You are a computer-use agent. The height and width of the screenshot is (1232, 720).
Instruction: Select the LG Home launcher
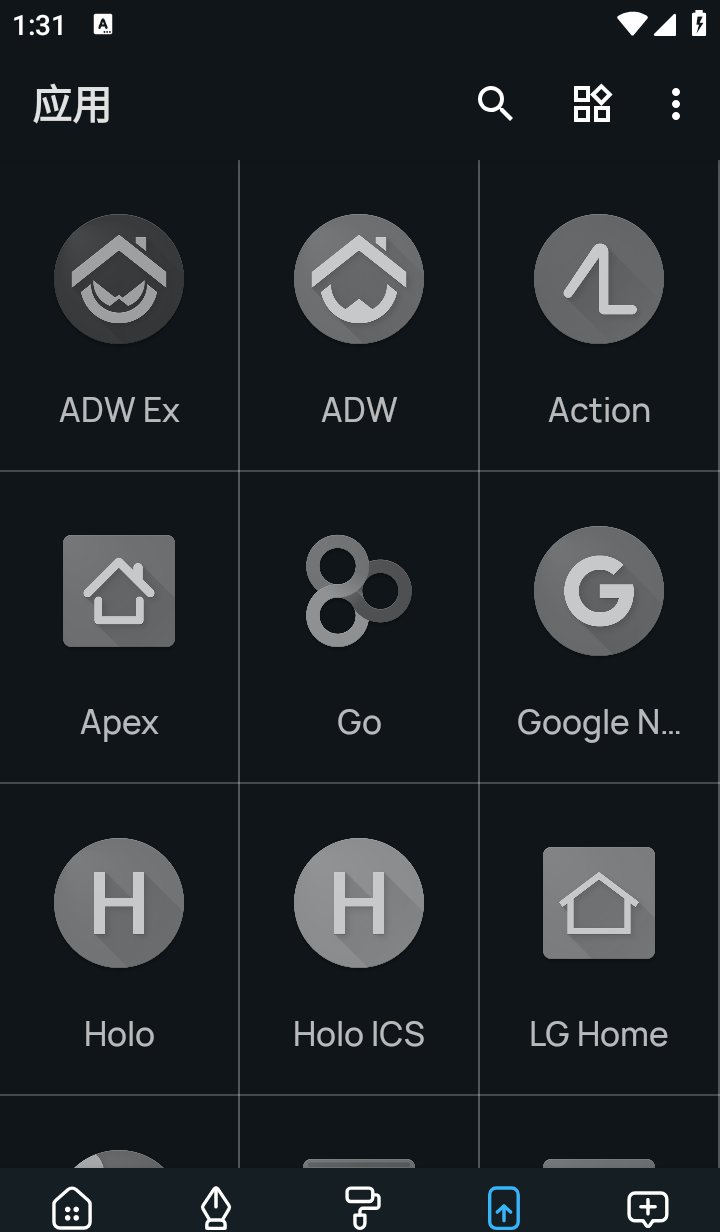point(599,939)
